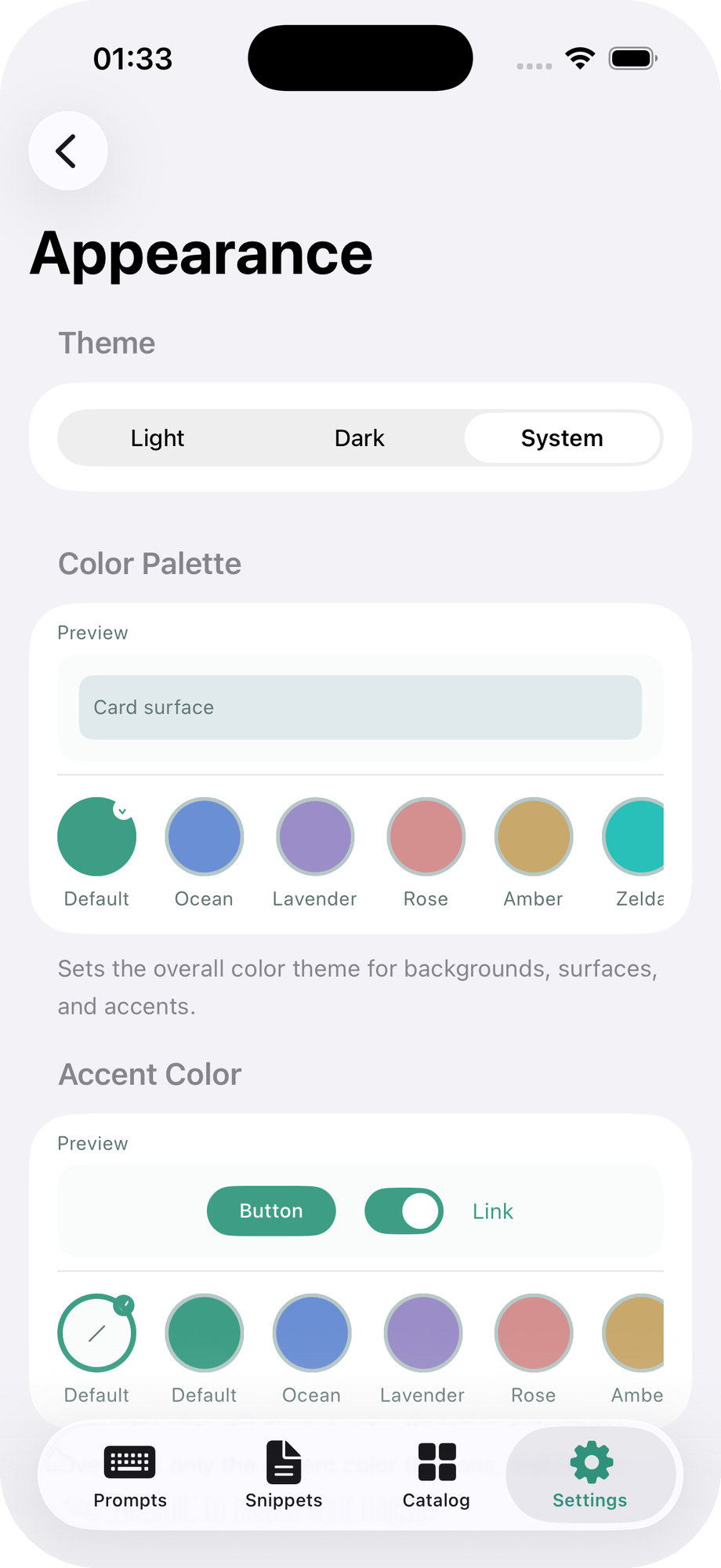Expand the Default palette selection indicator
721x1568 pixels.
[123, 811]
